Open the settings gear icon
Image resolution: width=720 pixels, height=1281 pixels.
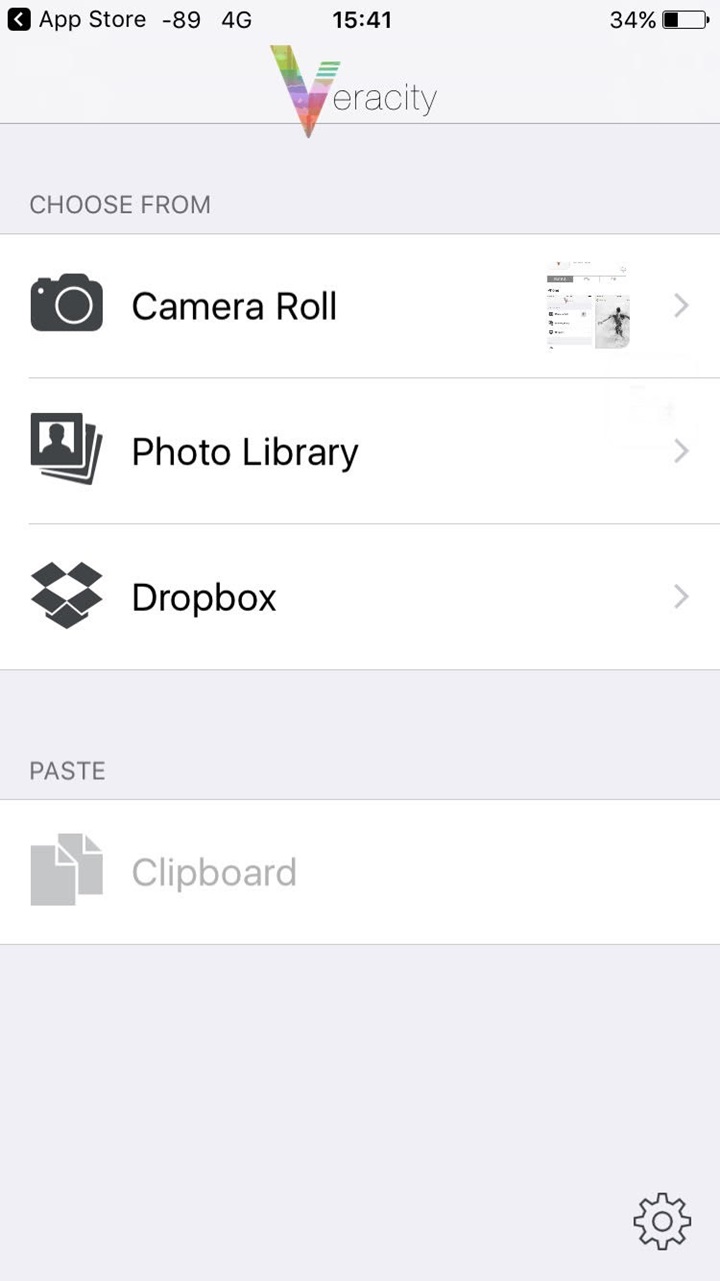pos(662,1221)
